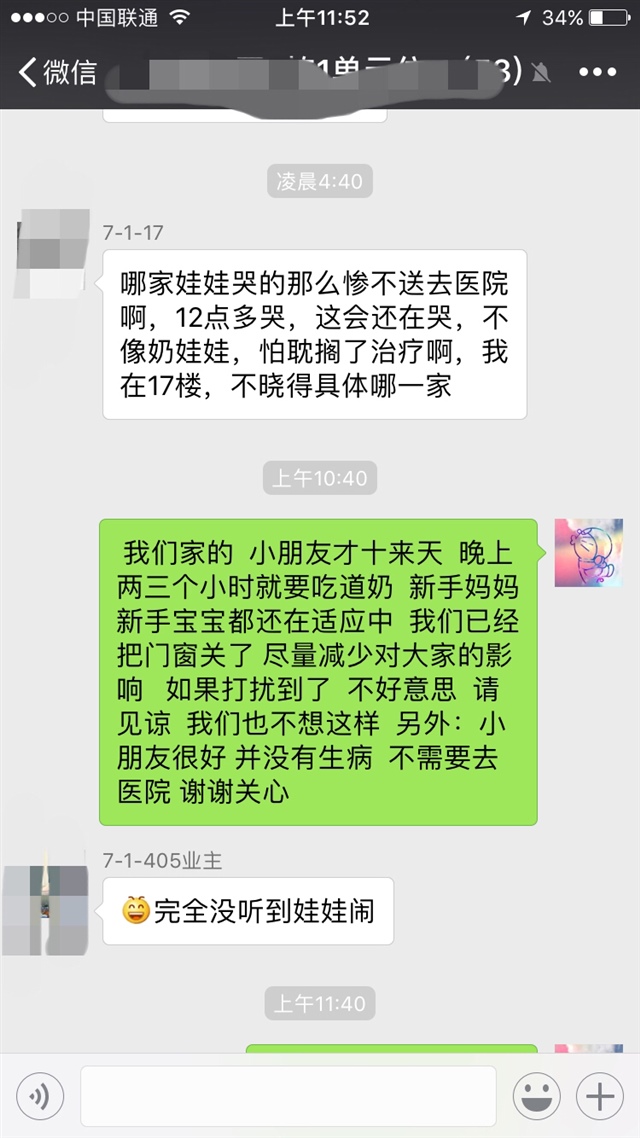Go back to the 微信 chat list

(58, 72)
